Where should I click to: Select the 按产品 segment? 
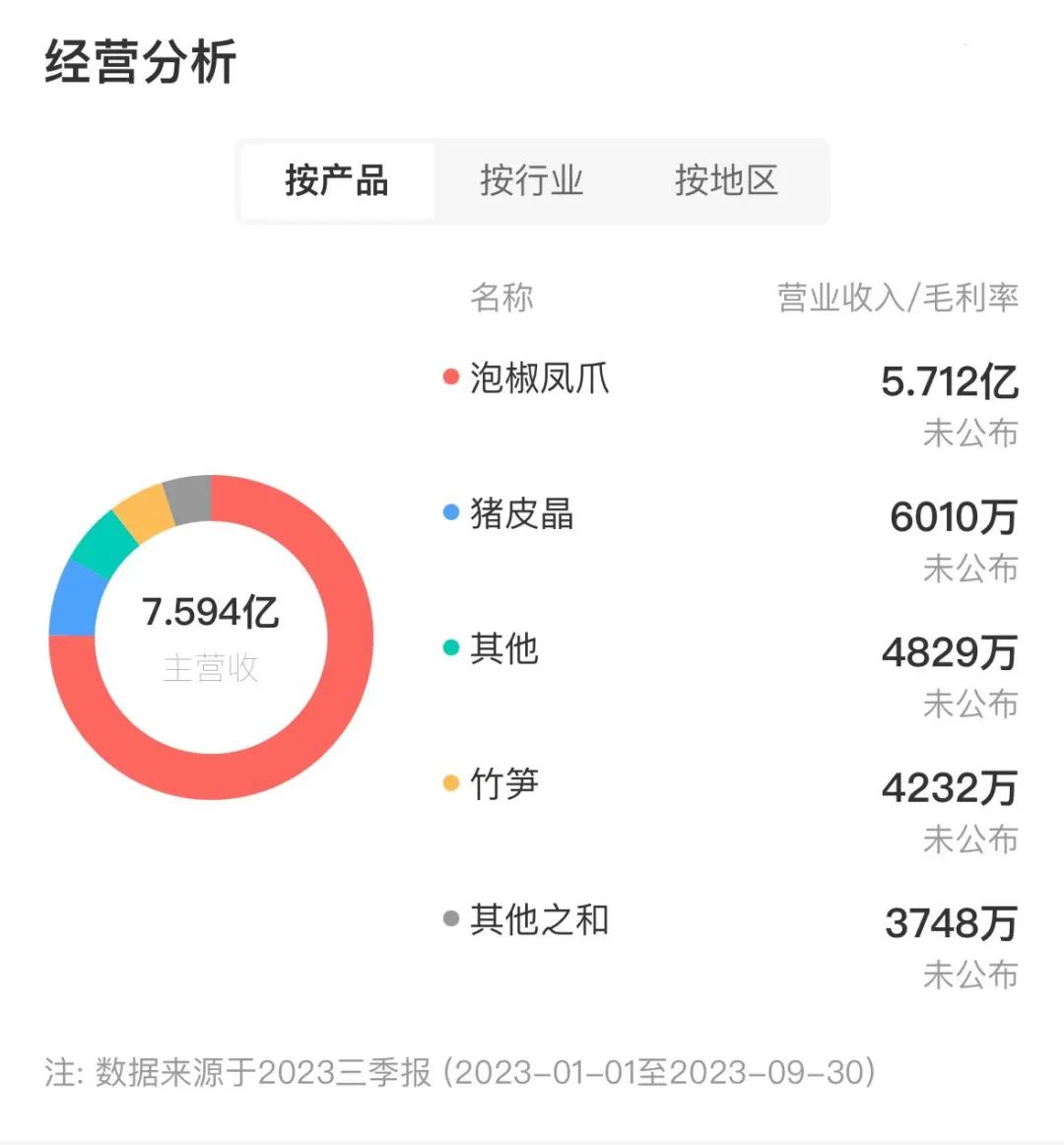[337, 181]
